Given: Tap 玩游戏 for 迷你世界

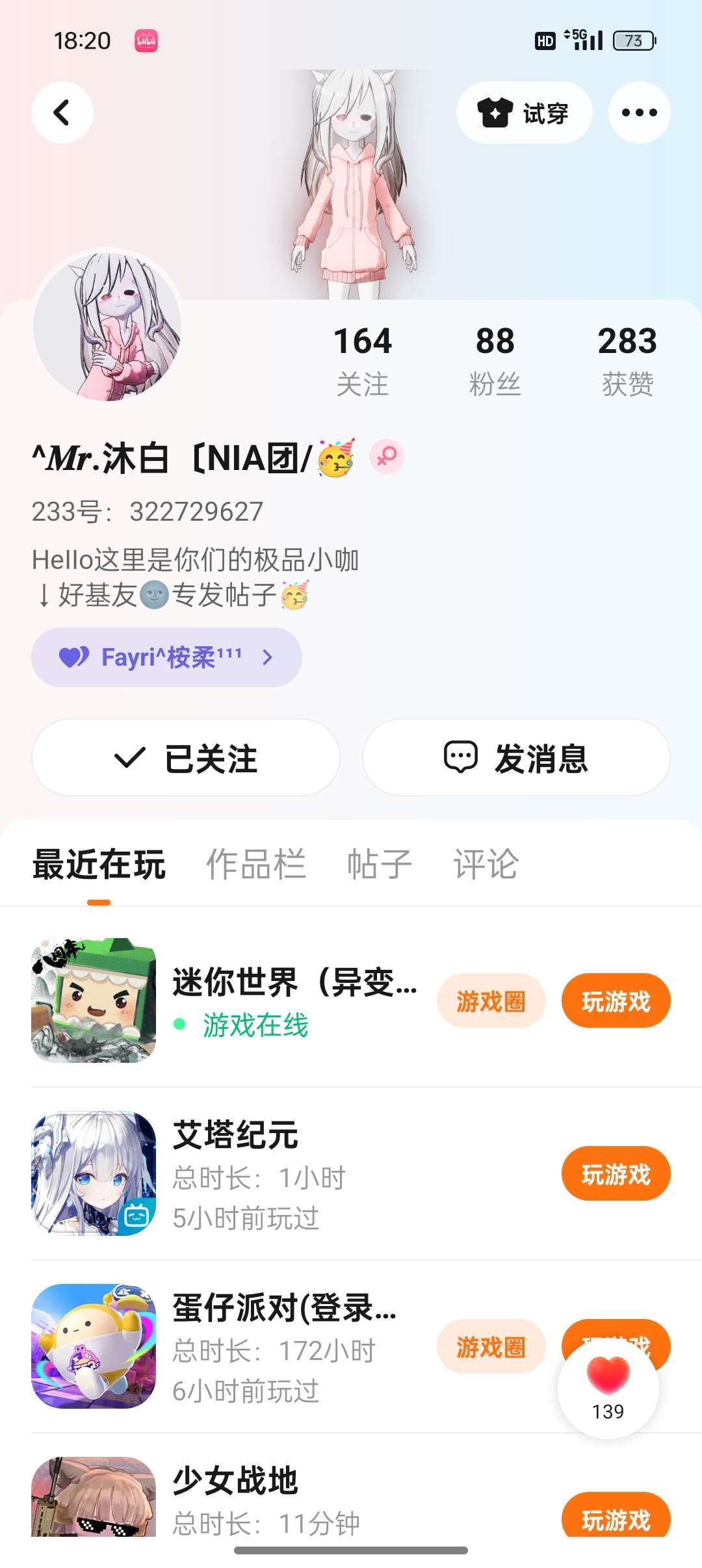Looking at the screenshot, I should [x=616, y=1001].
